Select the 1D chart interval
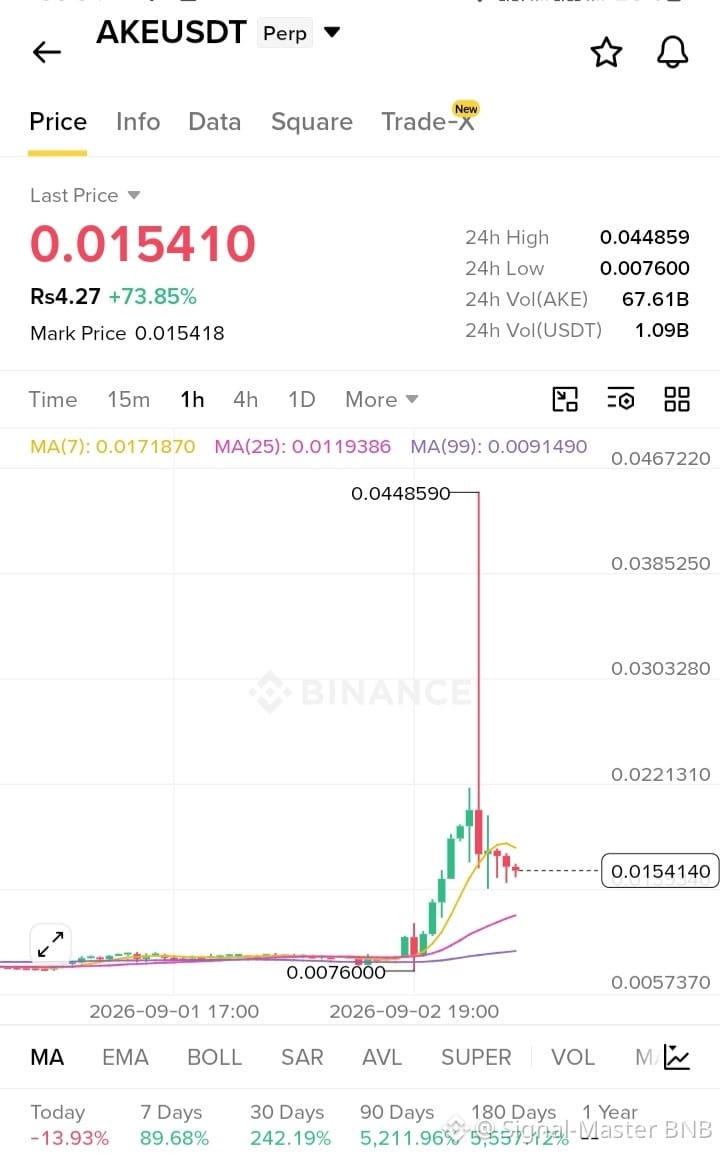Image resolution: width=720 pixels, height=1154 pixels. (x=301, y=400)
